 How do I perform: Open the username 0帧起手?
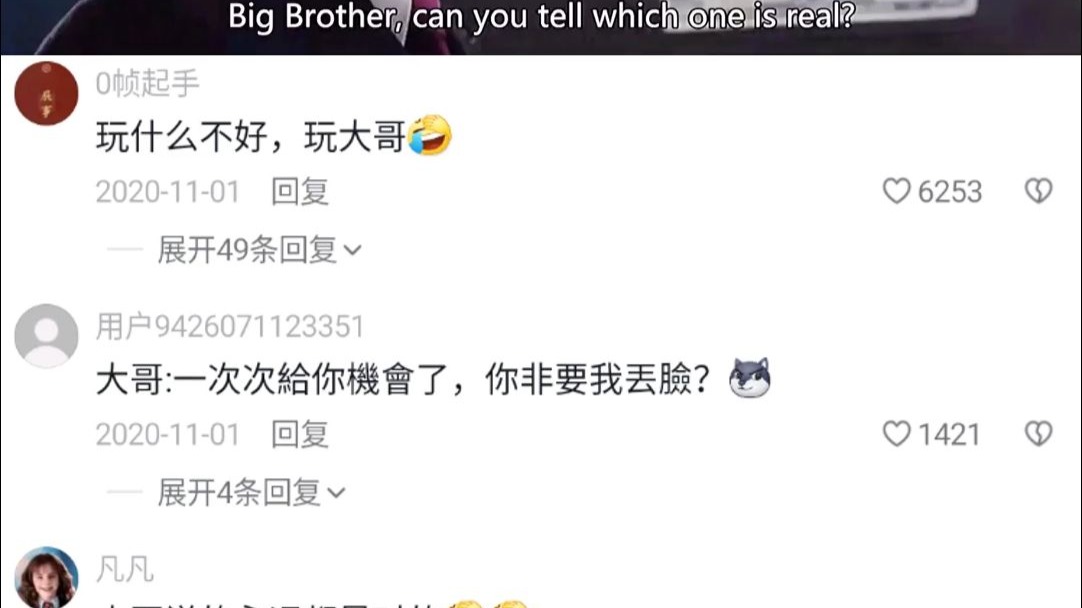coord(147,84)
